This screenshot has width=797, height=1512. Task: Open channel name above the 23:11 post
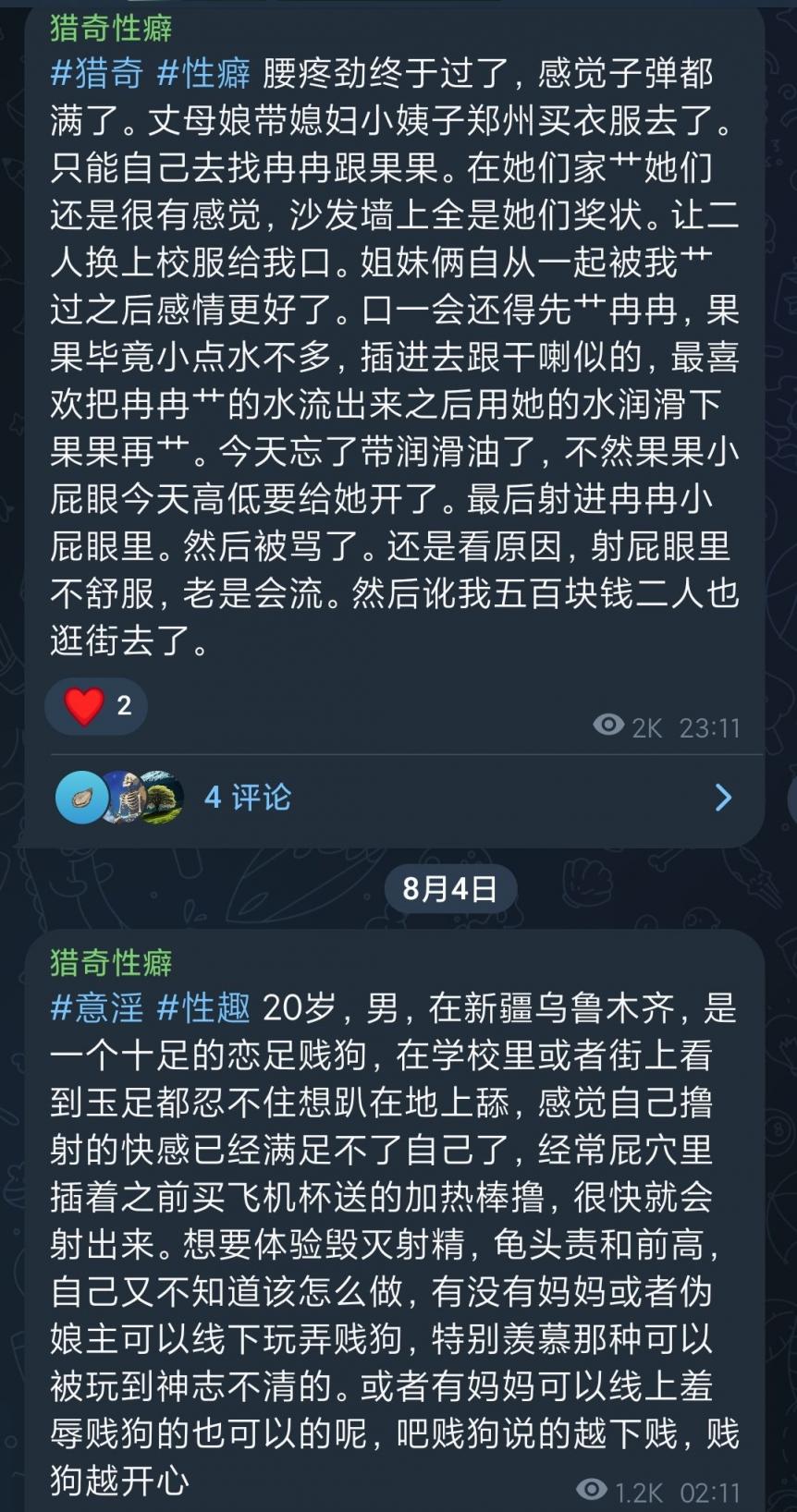(x=111, y=29)
